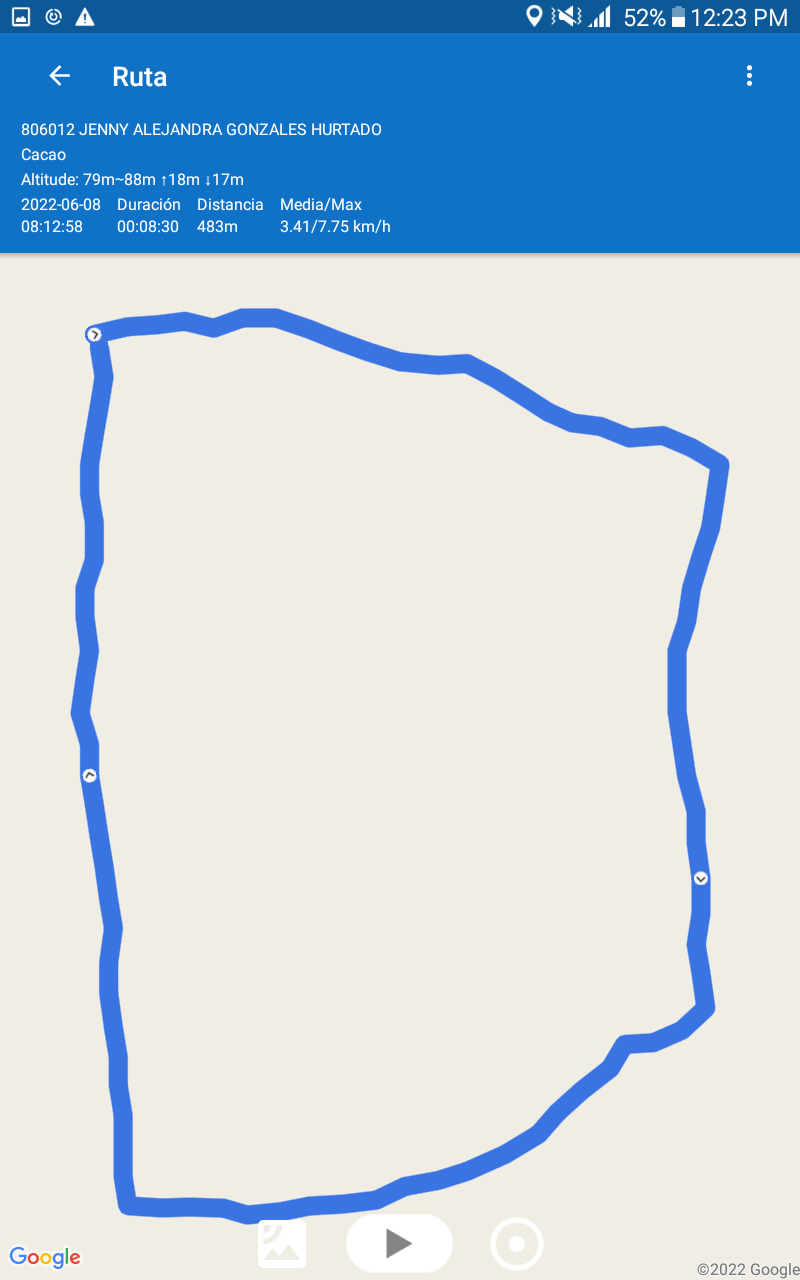Screen dimensions: 800x1280
Task: Center the map on the route
Action: 517,1244
